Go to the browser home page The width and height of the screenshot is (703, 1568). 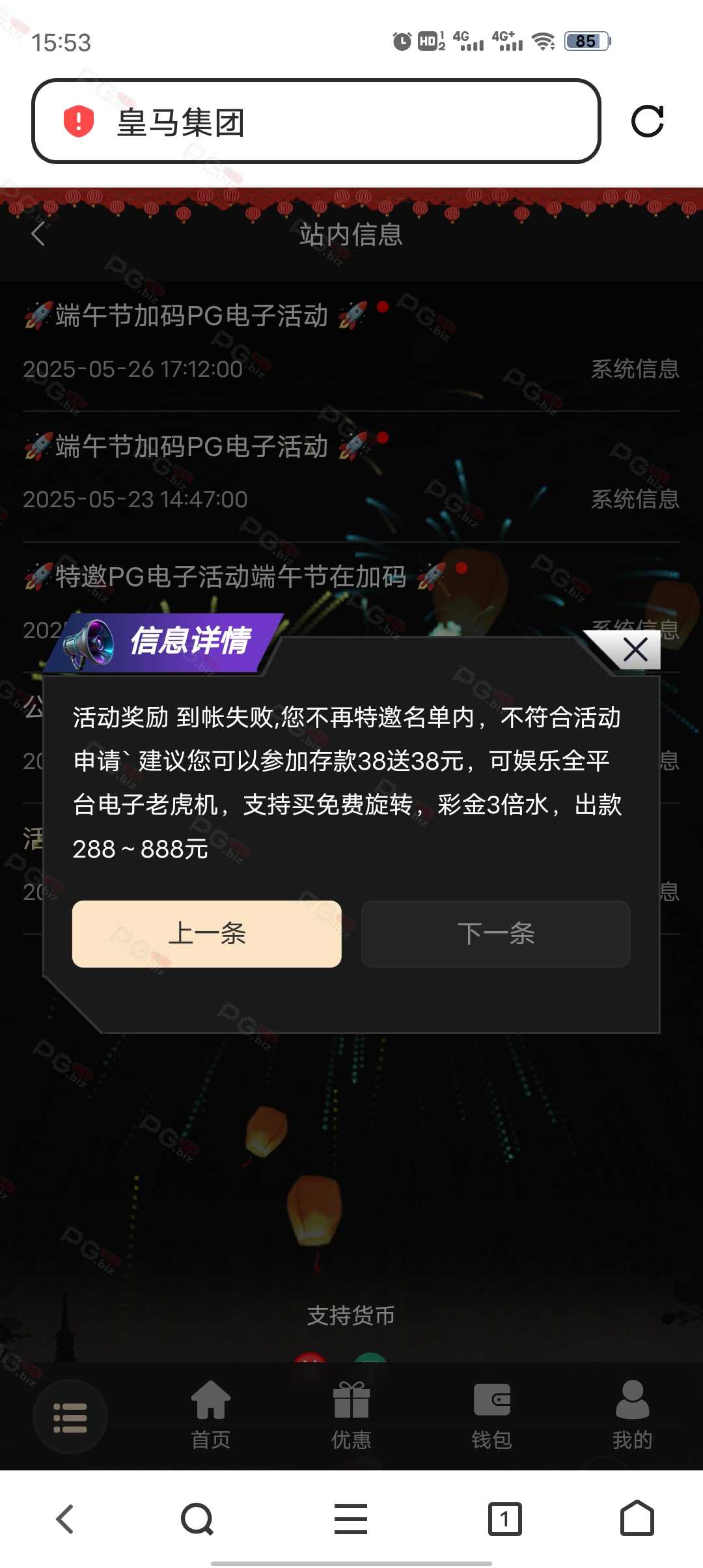click(x=637, y=1518)
